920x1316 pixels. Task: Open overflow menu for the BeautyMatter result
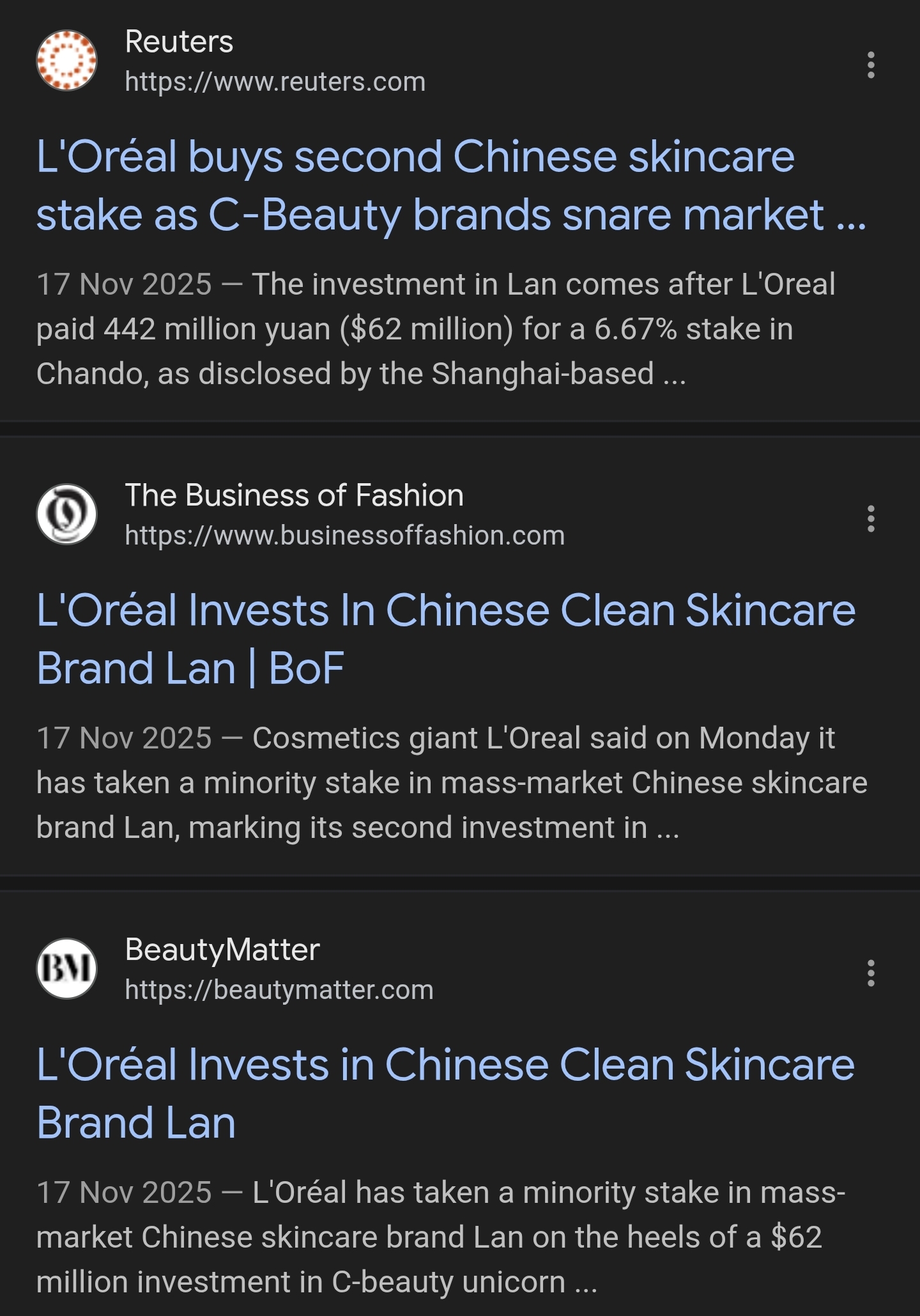tap(870, 973)
